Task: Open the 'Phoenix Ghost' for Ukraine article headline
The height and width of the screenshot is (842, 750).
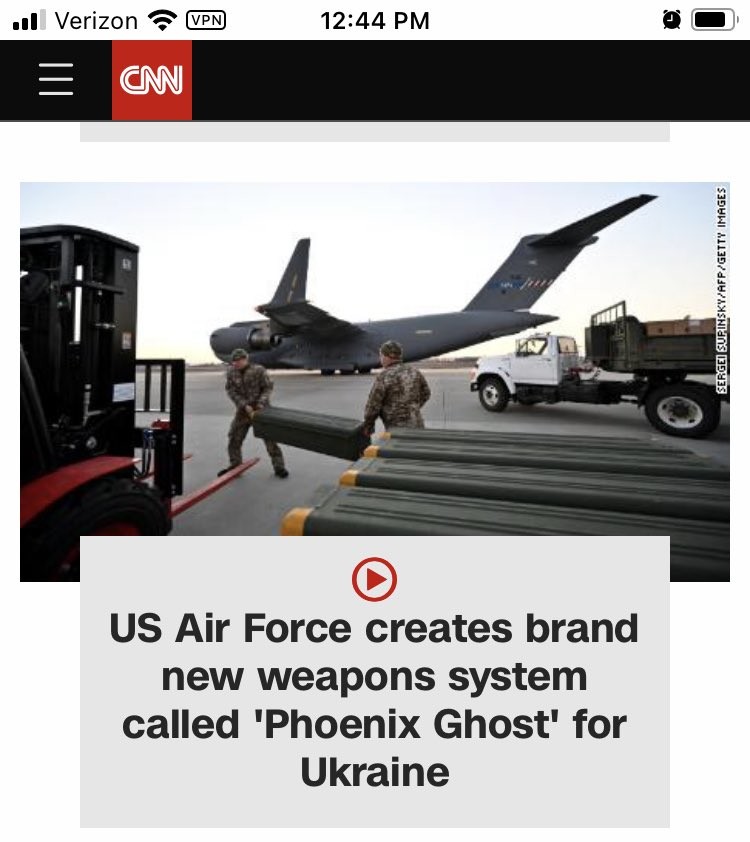Action: 374,700
